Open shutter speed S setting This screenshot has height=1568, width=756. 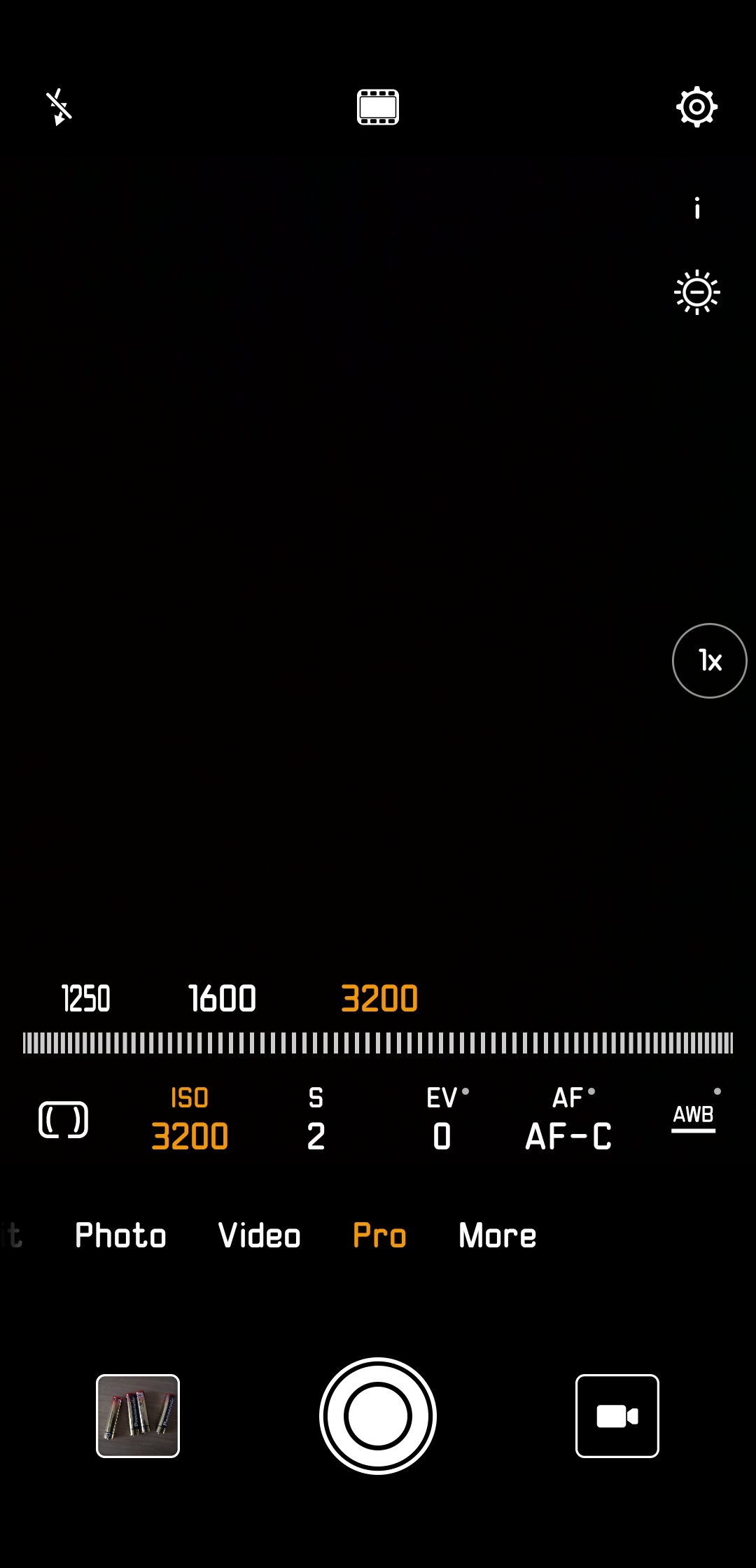click(316, 1119)
